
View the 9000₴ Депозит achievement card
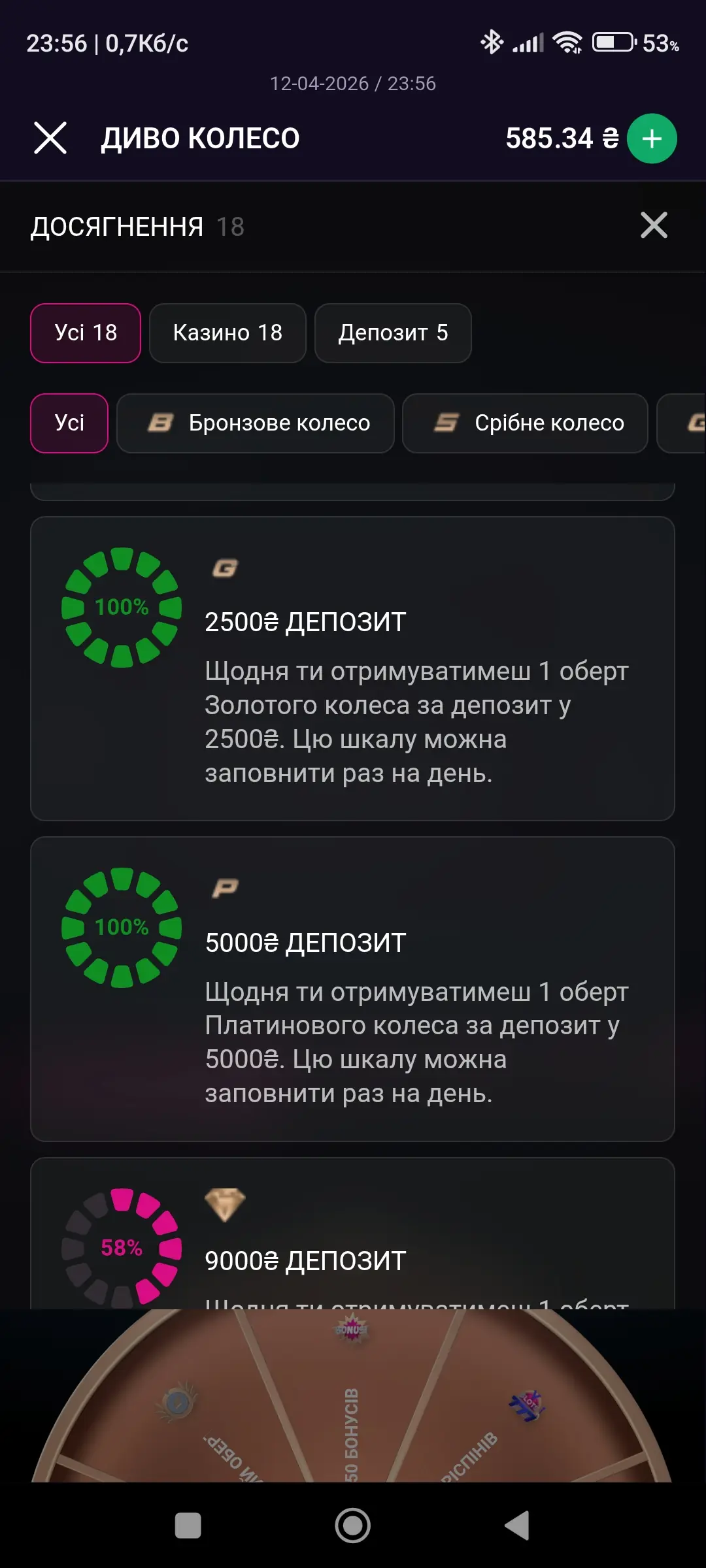tap(352, 1241)
